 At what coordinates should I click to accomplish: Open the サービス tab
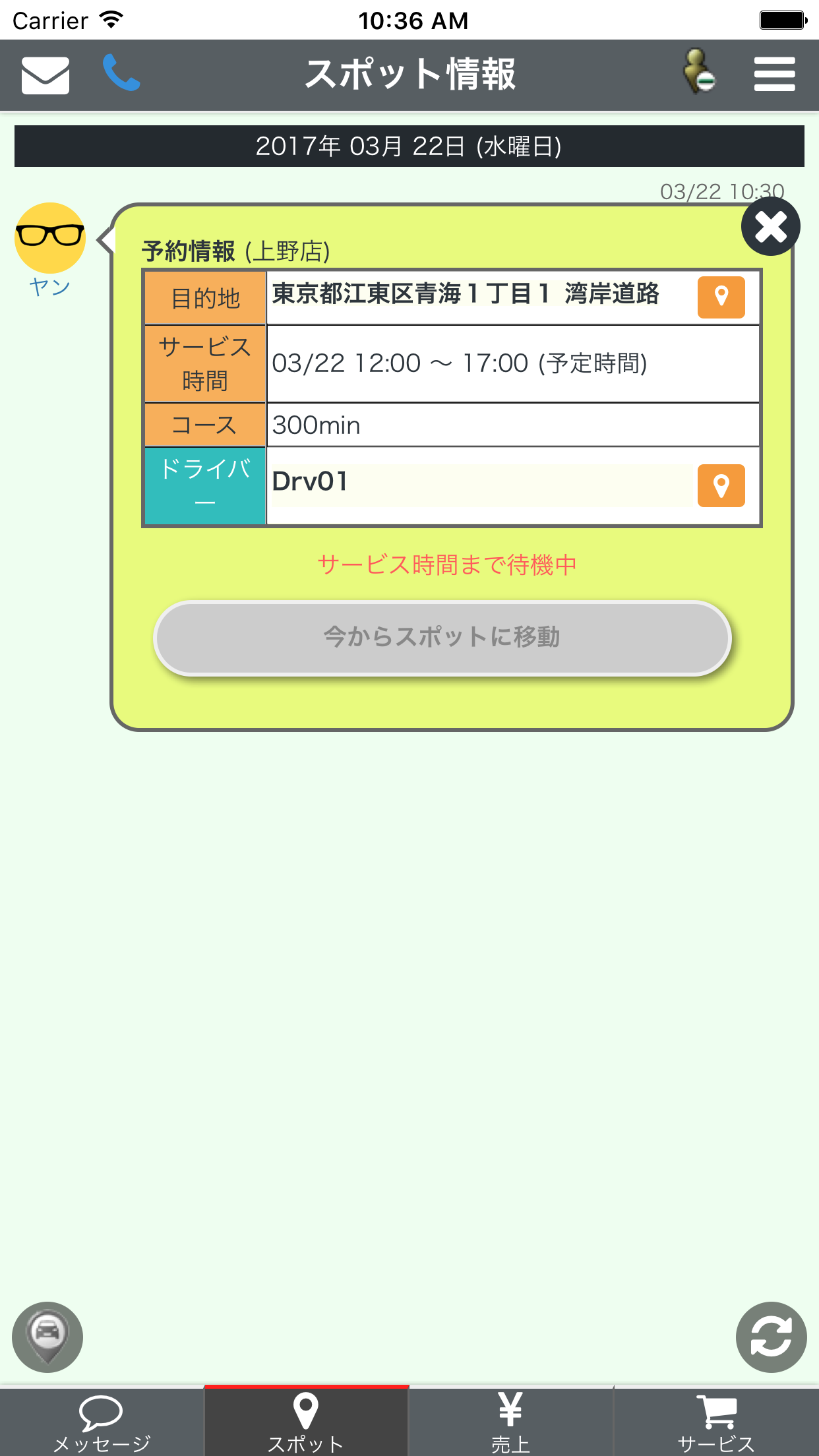pos(716,1423)
